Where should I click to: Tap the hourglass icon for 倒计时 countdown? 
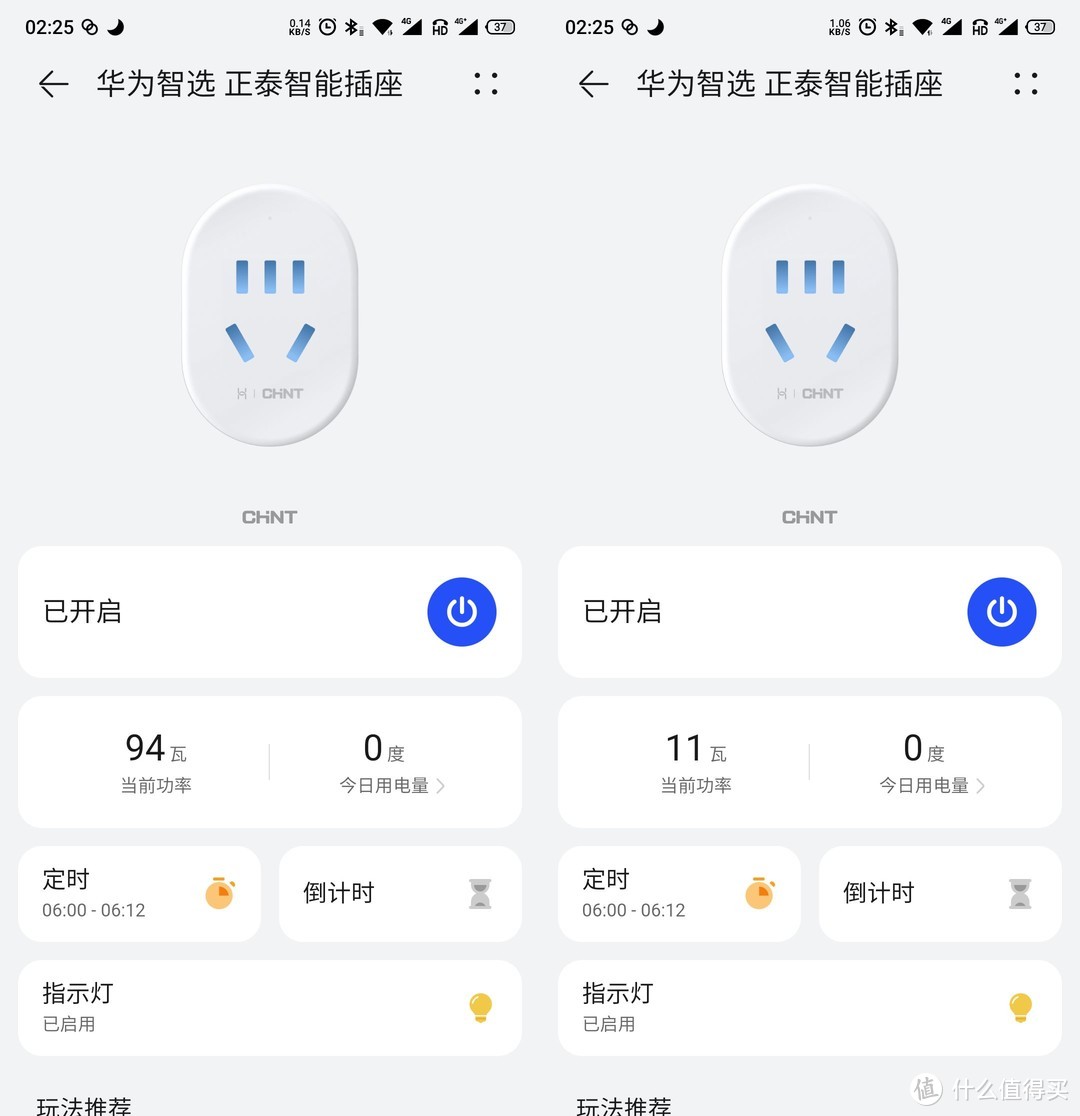coord(480,894)
